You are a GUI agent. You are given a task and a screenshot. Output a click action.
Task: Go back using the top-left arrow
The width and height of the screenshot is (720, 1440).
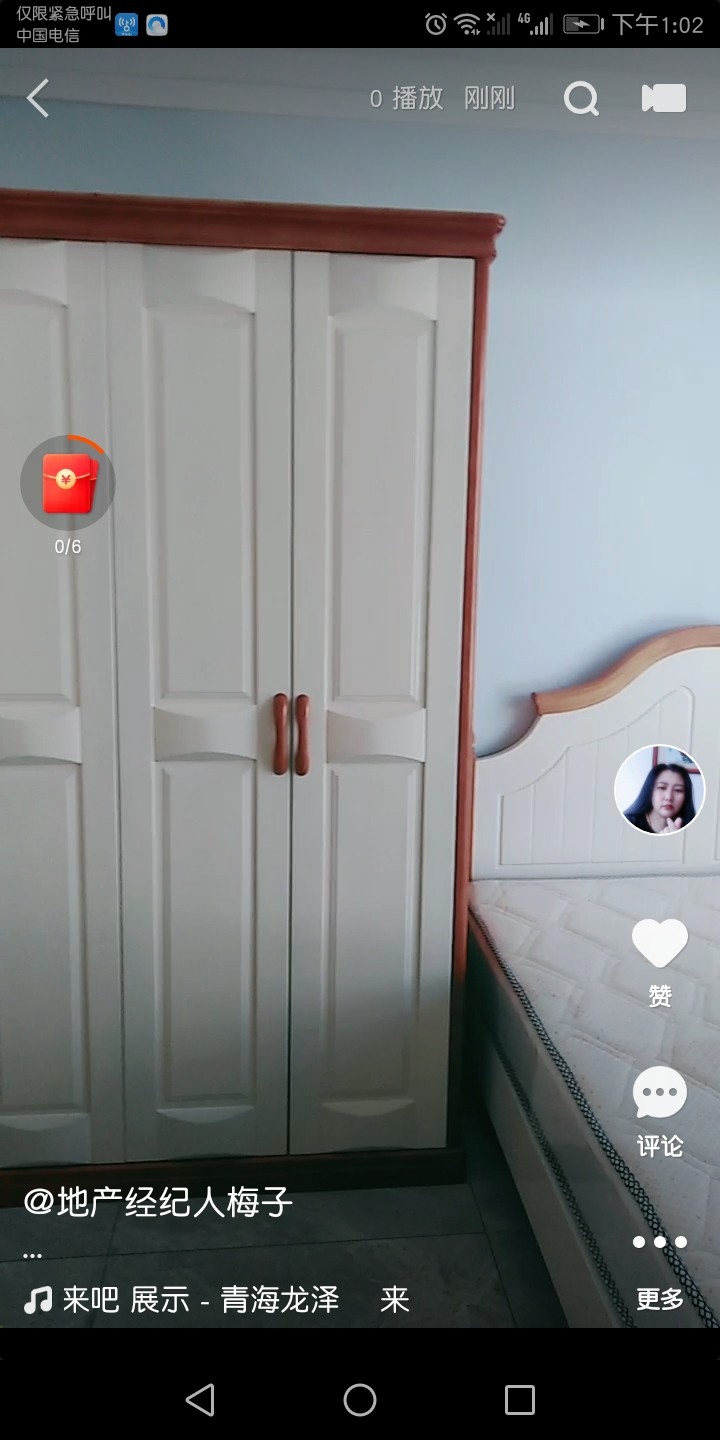pyautogui.click(x=38, y=99)
